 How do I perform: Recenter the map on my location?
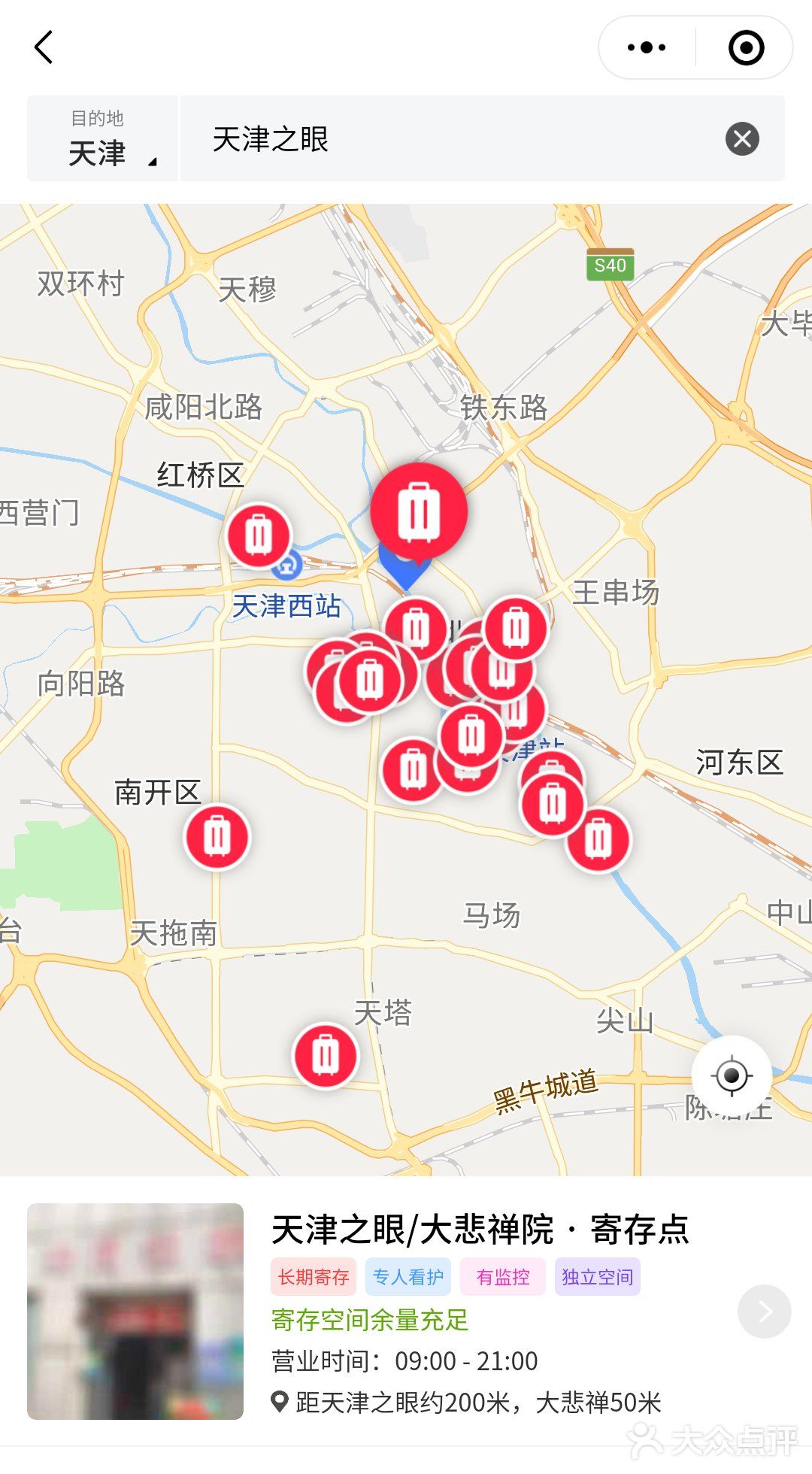[732, 1075]
